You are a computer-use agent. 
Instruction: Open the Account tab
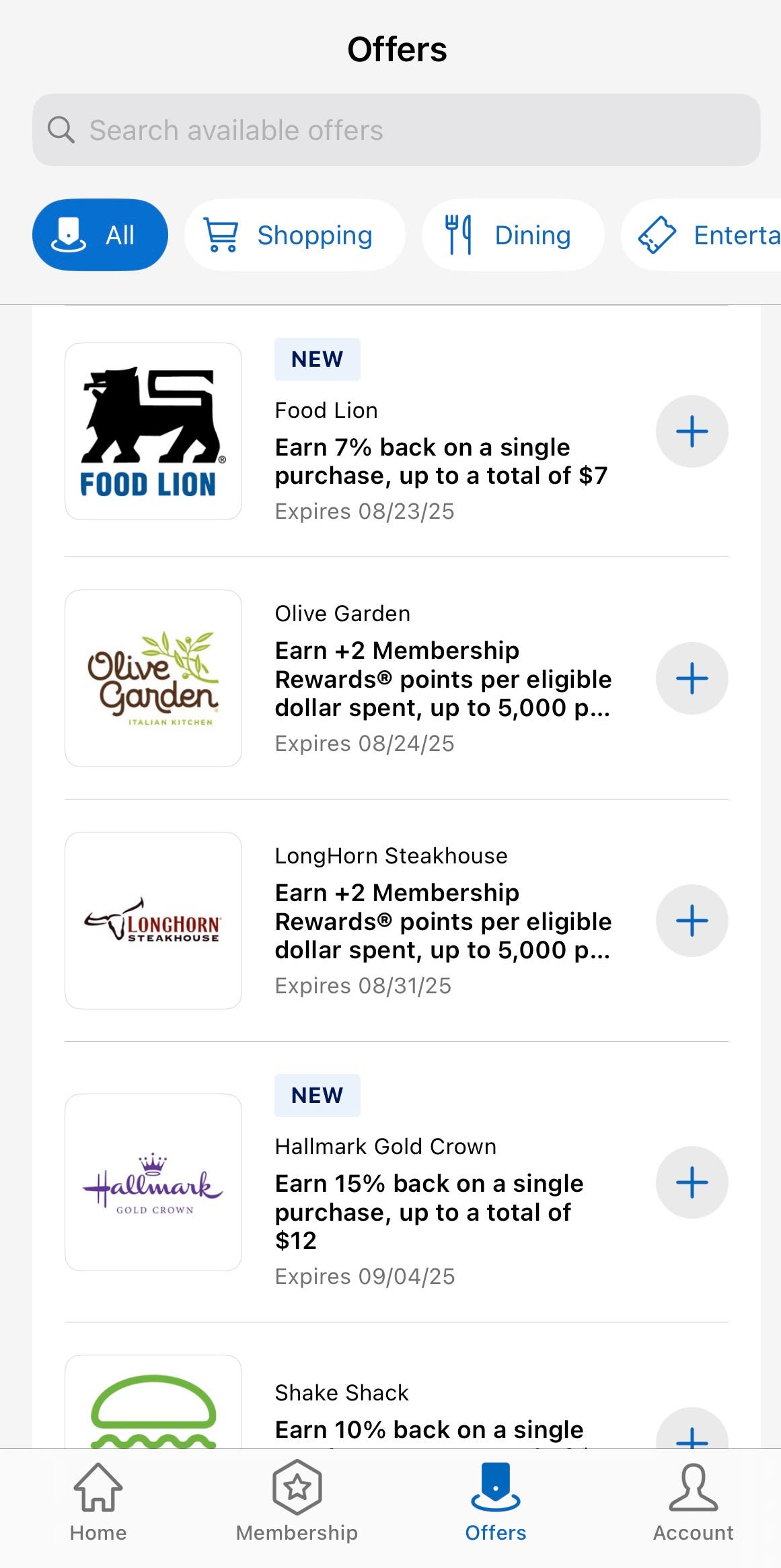693,1502
